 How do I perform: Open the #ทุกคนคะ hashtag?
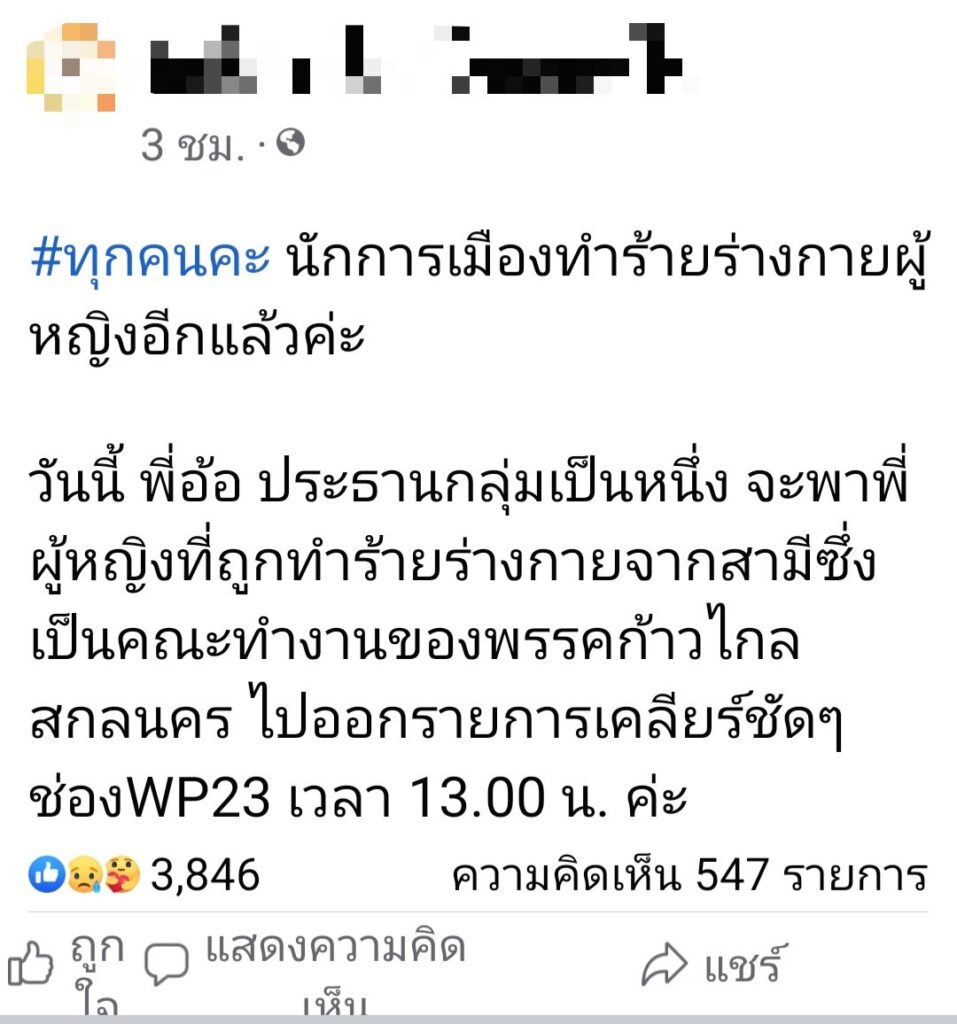(151, 263)
